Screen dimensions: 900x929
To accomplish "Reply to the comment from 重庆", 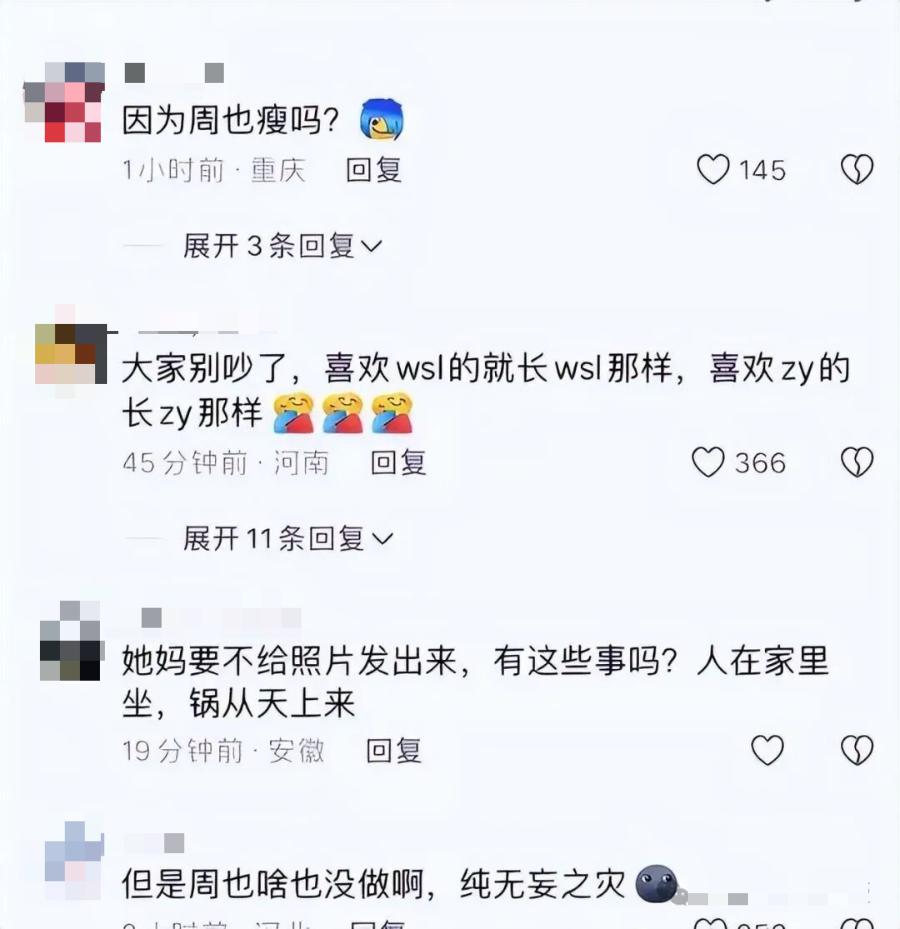I will click(x=374, y=170).
